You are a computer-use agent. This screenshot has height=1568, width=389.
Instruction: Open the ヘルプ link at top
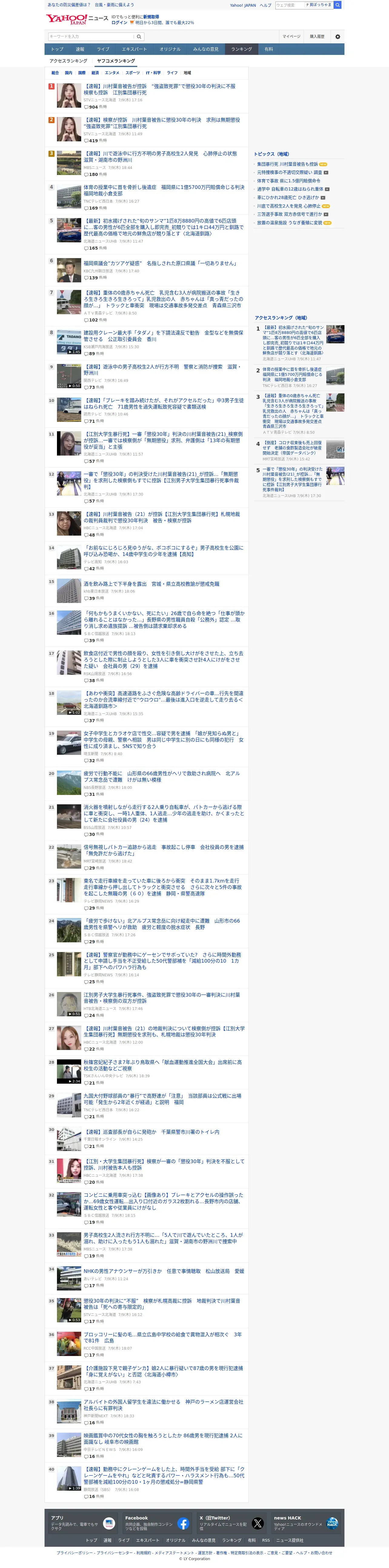coord(265,5)
